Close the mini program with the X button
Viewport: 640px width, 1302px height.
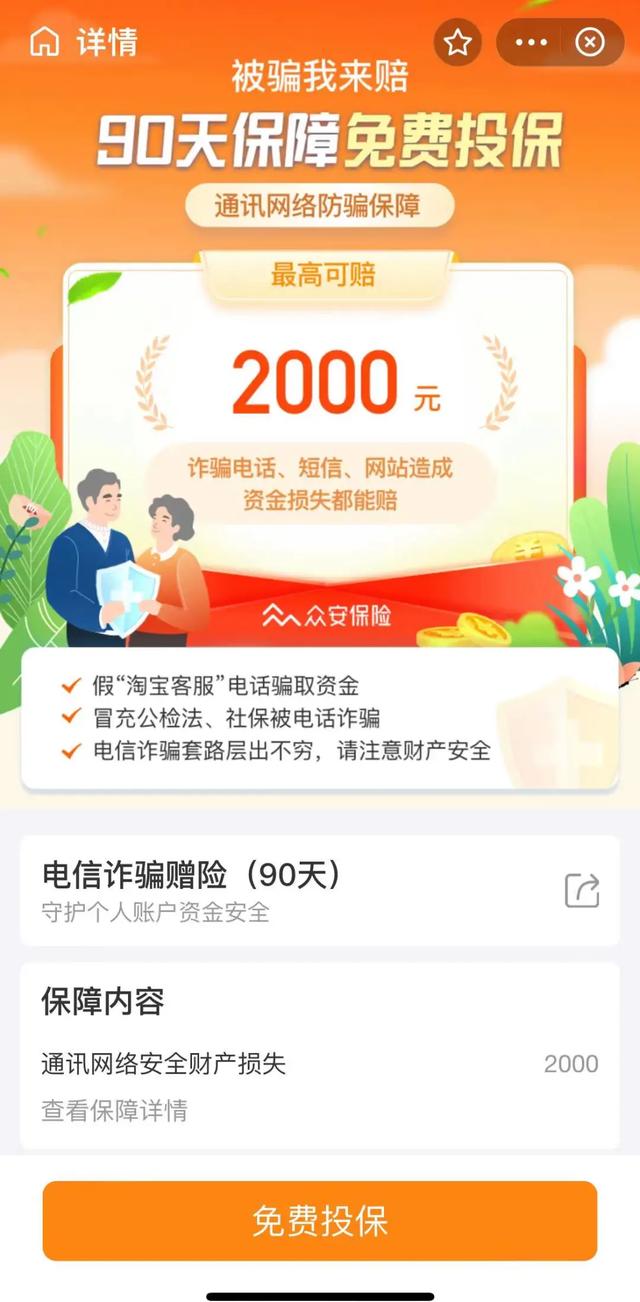click(x=590, y=42)
